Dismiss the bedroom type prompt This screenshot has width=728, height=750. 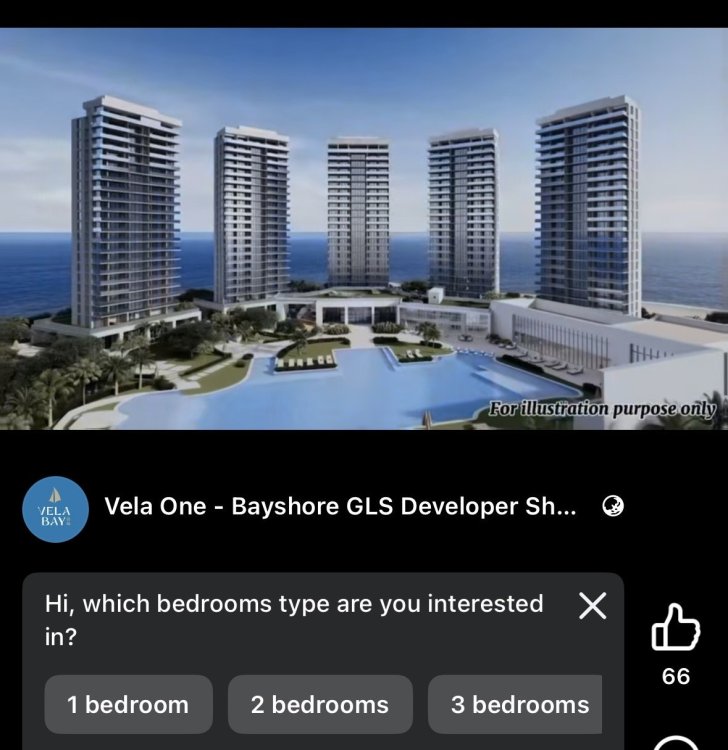point(593,605)
